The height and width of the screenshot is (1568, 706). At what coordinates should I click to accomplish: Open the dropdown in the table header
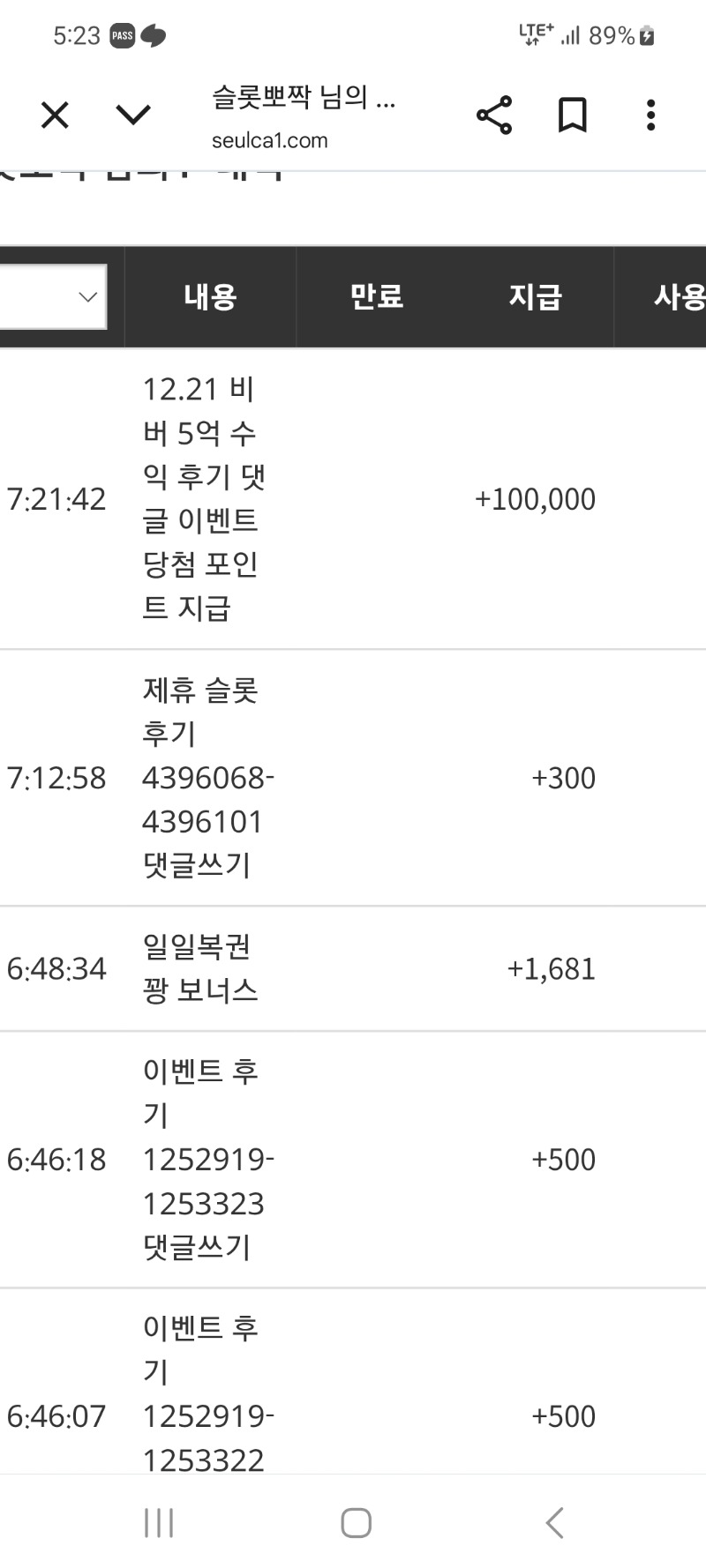[53, 297]
